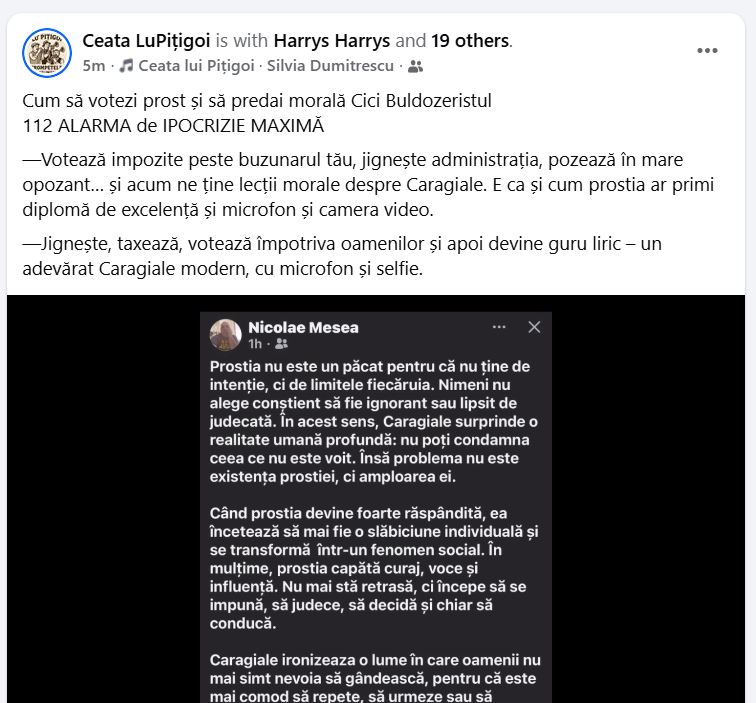The height and width of the screenshot is (703, 756).
Task: View the 19 others tagged
Action: 470,41
